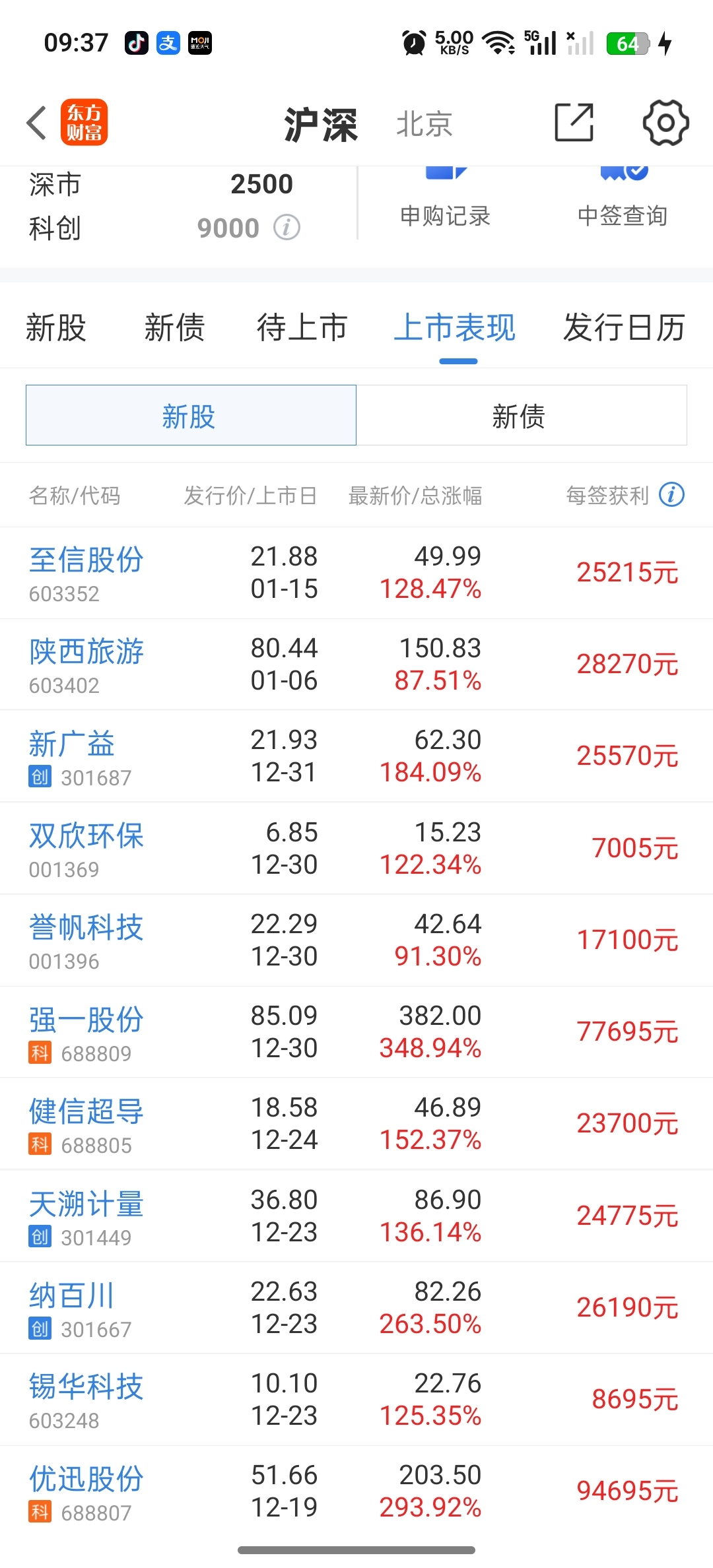Open the 发行日历 tab

(x=624, y=327)
